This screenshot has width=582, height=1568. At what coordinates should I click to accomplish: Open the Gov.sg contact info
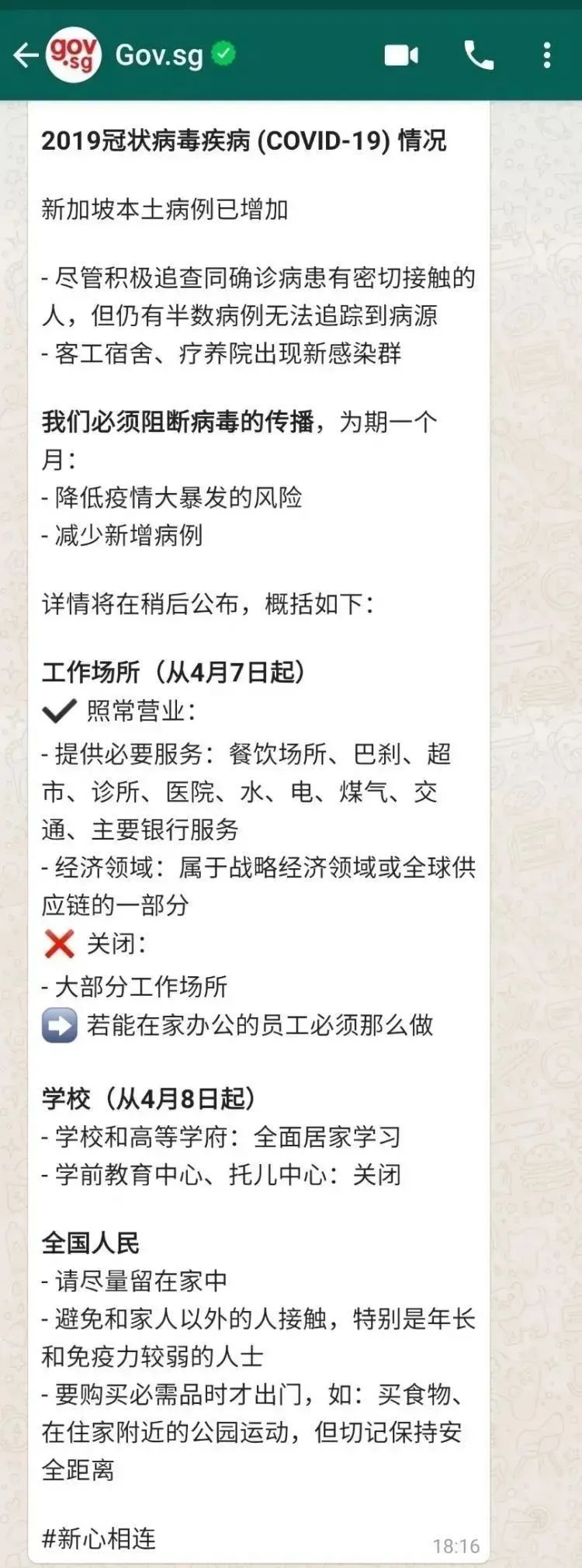click(159, 55)
